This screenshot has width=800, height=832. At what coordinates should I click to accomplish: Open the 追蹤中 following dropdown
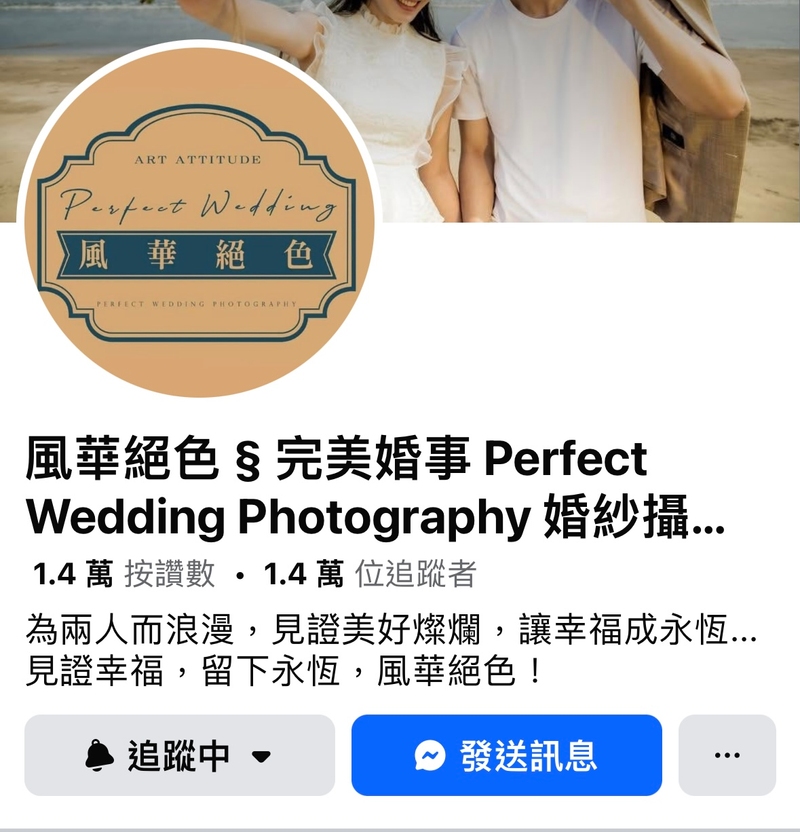(179, 756)
